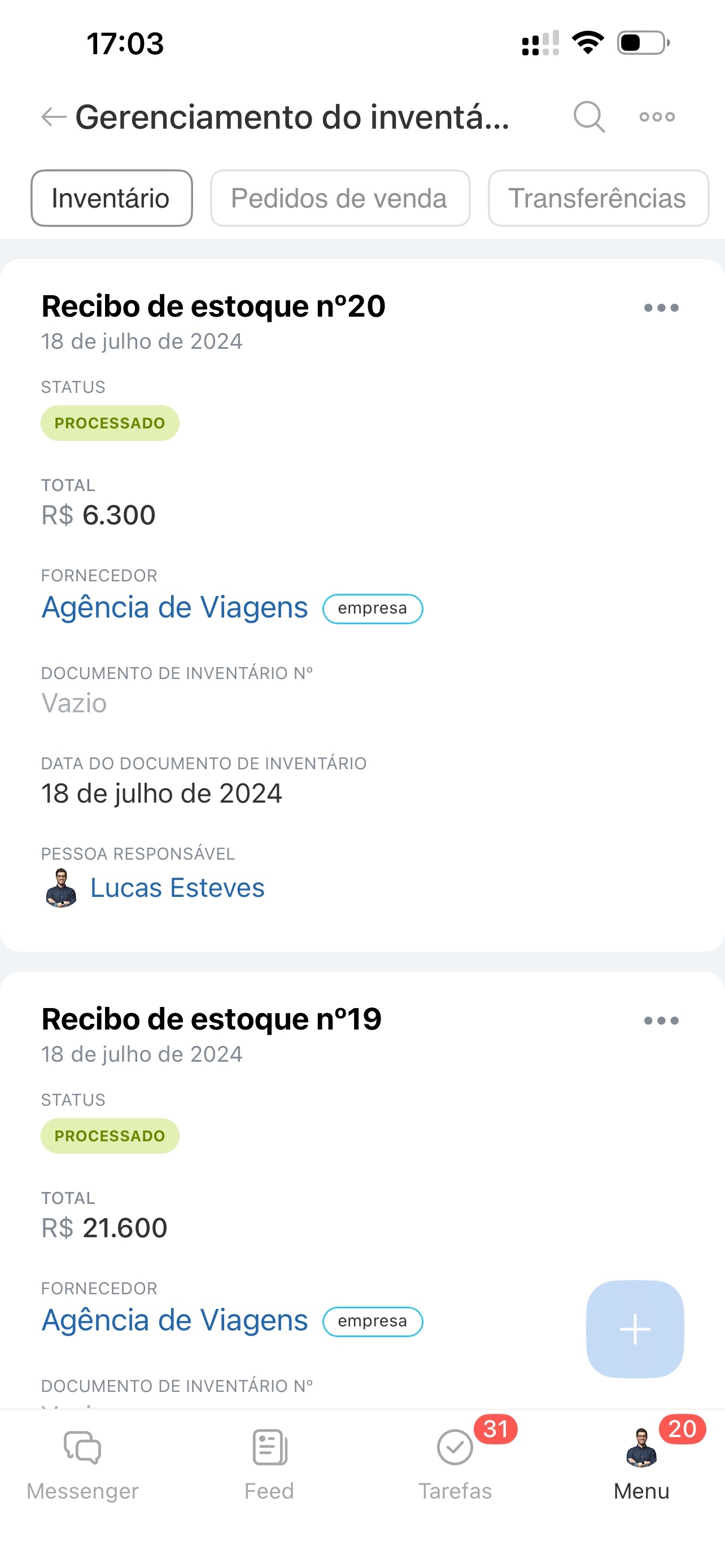Open the Tarefas tab
725x1568 pixels.
click(455, 1464)
